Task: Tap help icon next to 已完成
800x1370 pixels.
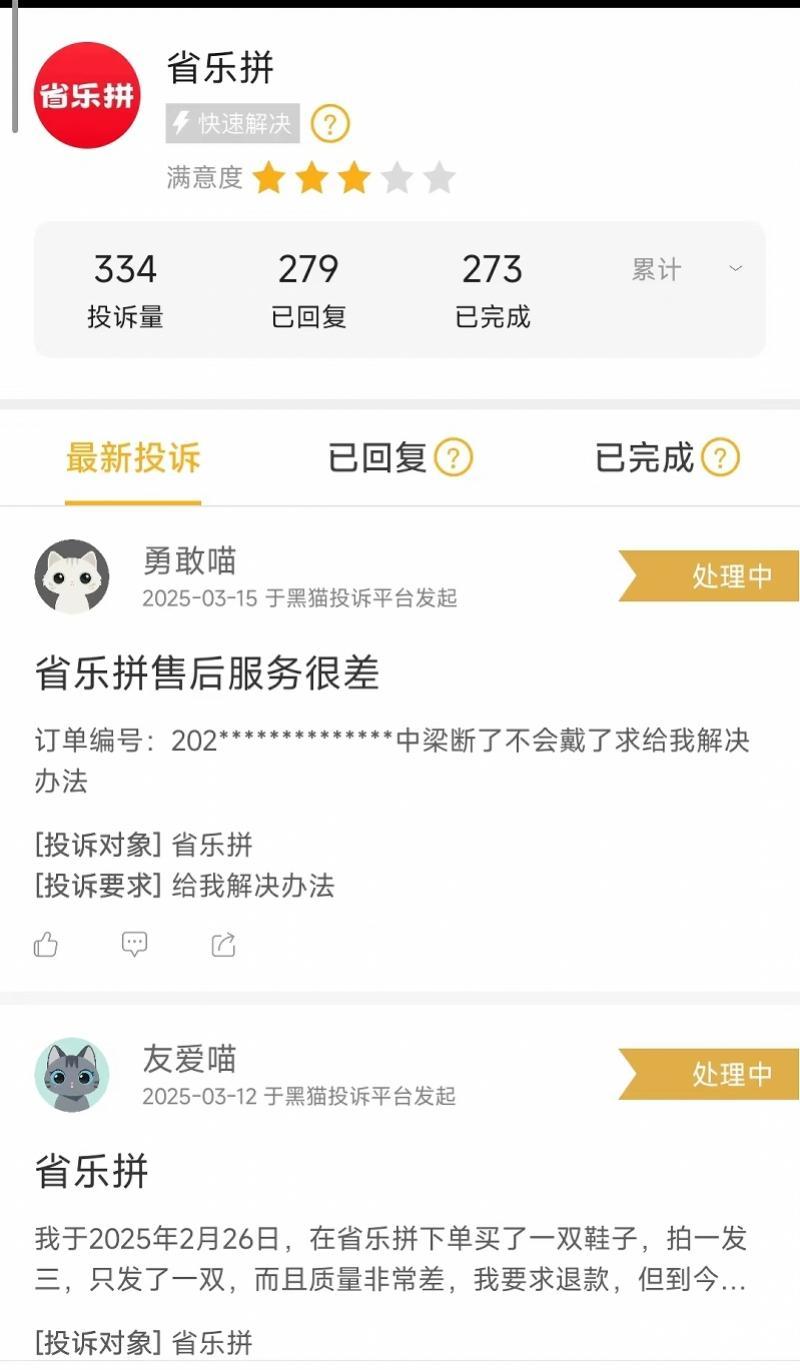Action: [x=720, y=459]
